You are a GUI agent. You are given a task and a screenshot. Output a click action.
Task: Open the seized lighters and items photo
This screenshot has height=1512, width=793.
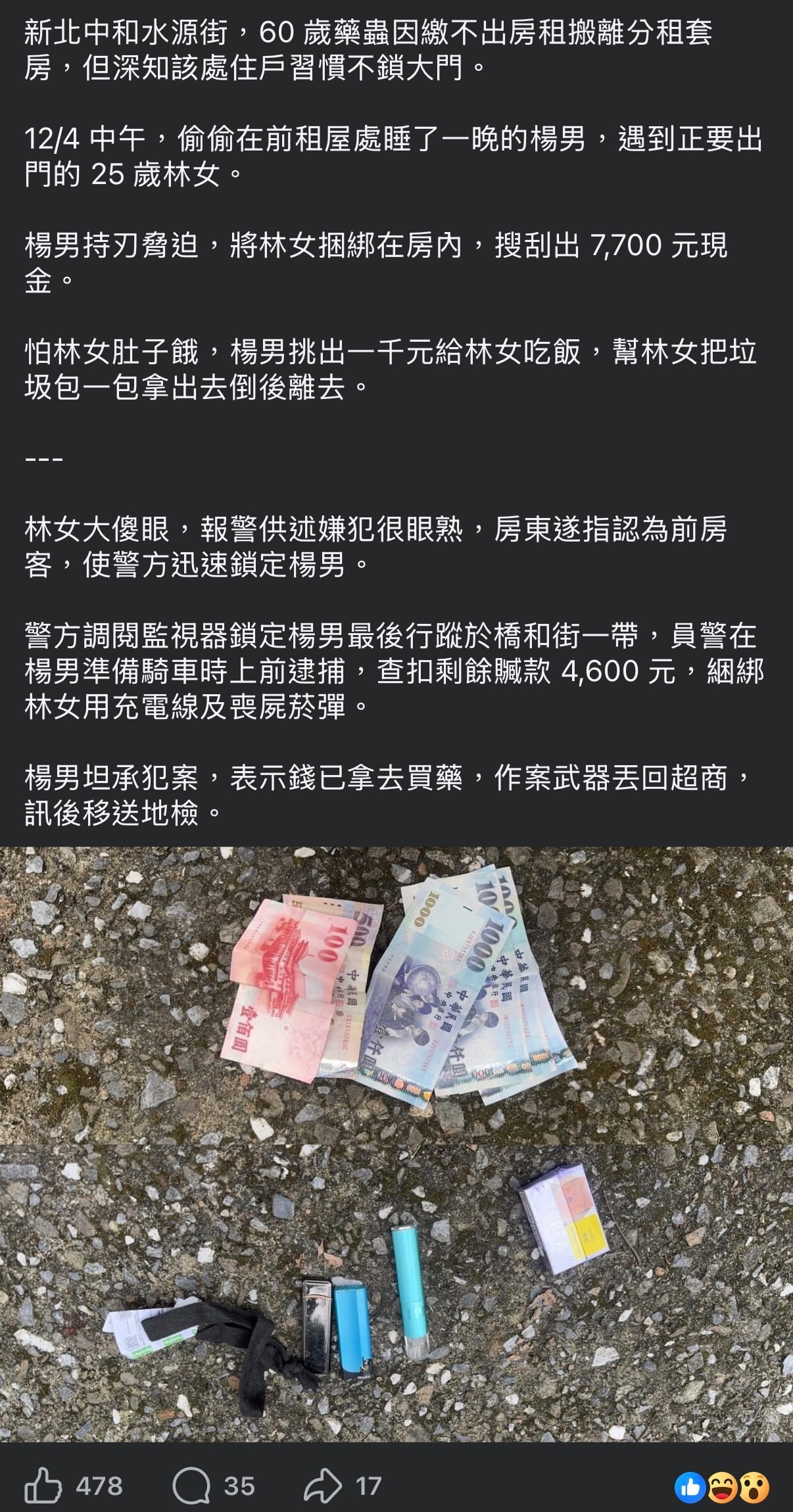tap(396, 1293)
